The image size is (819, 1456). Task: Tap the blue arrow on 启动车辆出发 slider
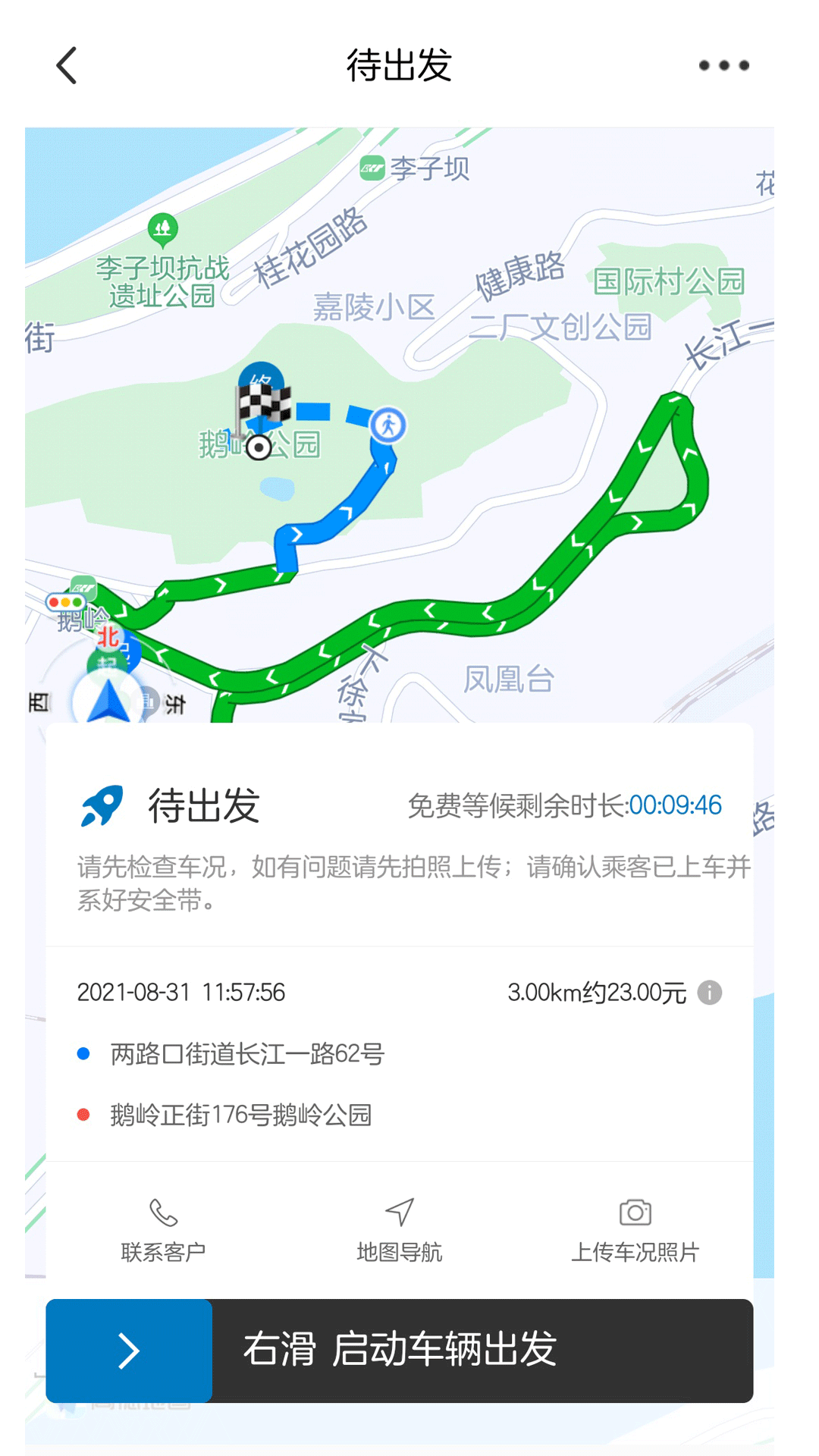coord(129,1351)
